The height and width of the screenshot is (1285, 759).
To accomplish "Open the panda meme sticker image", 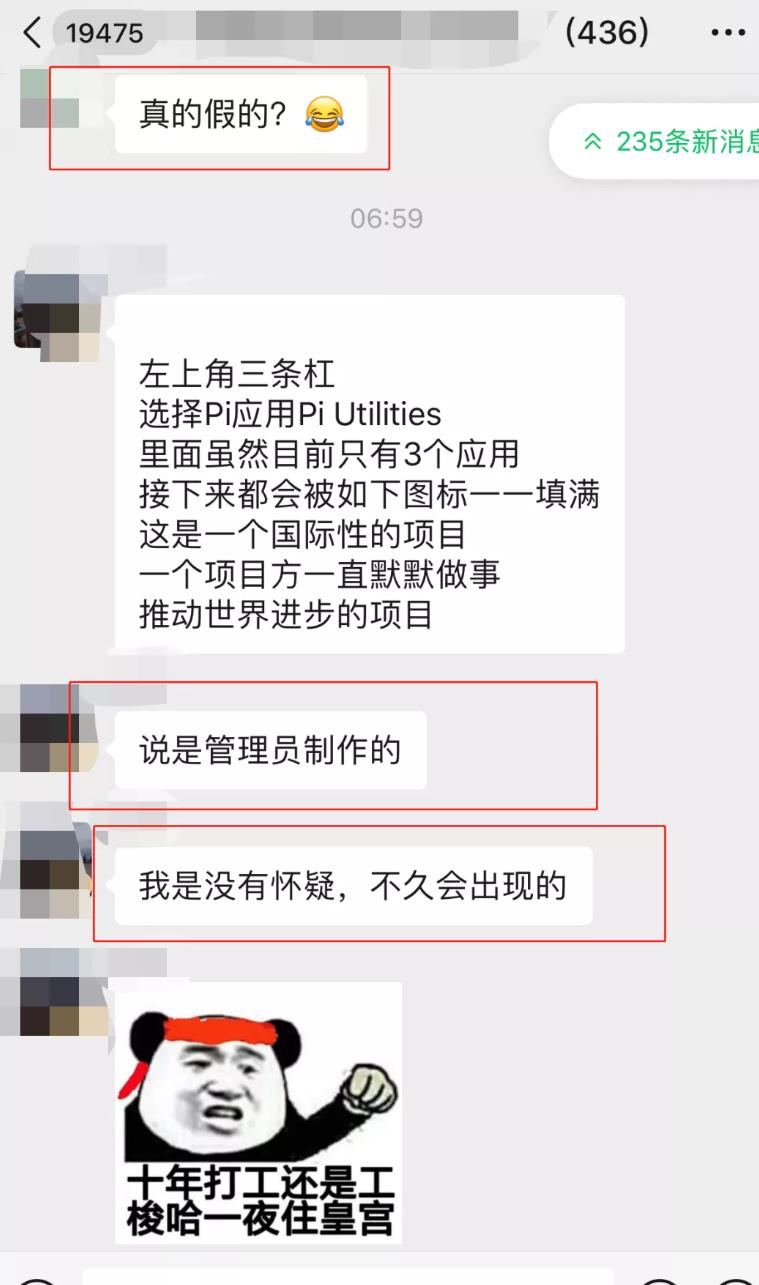I will pyautogui.click(x=258, y=1112).
